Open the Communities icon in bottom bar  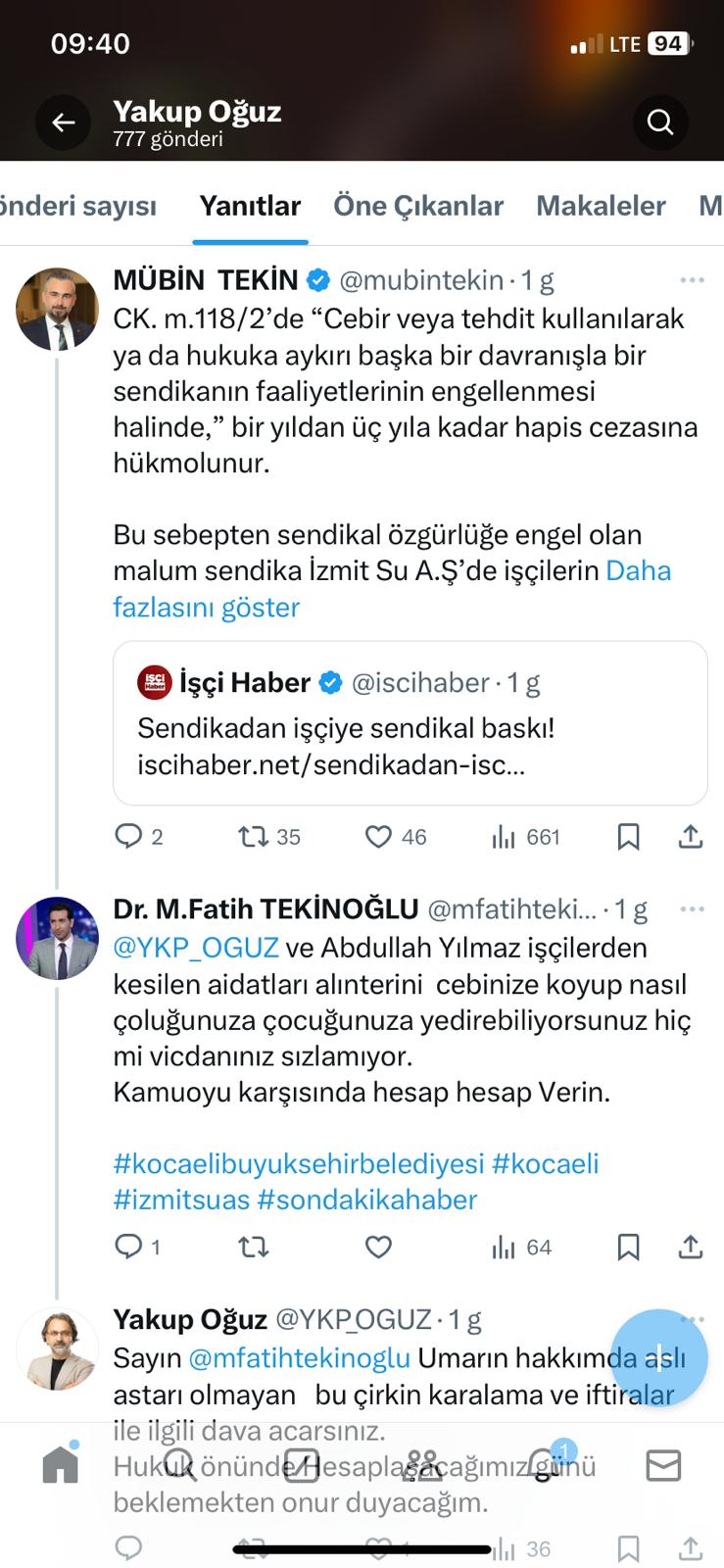click(422, 1466)
